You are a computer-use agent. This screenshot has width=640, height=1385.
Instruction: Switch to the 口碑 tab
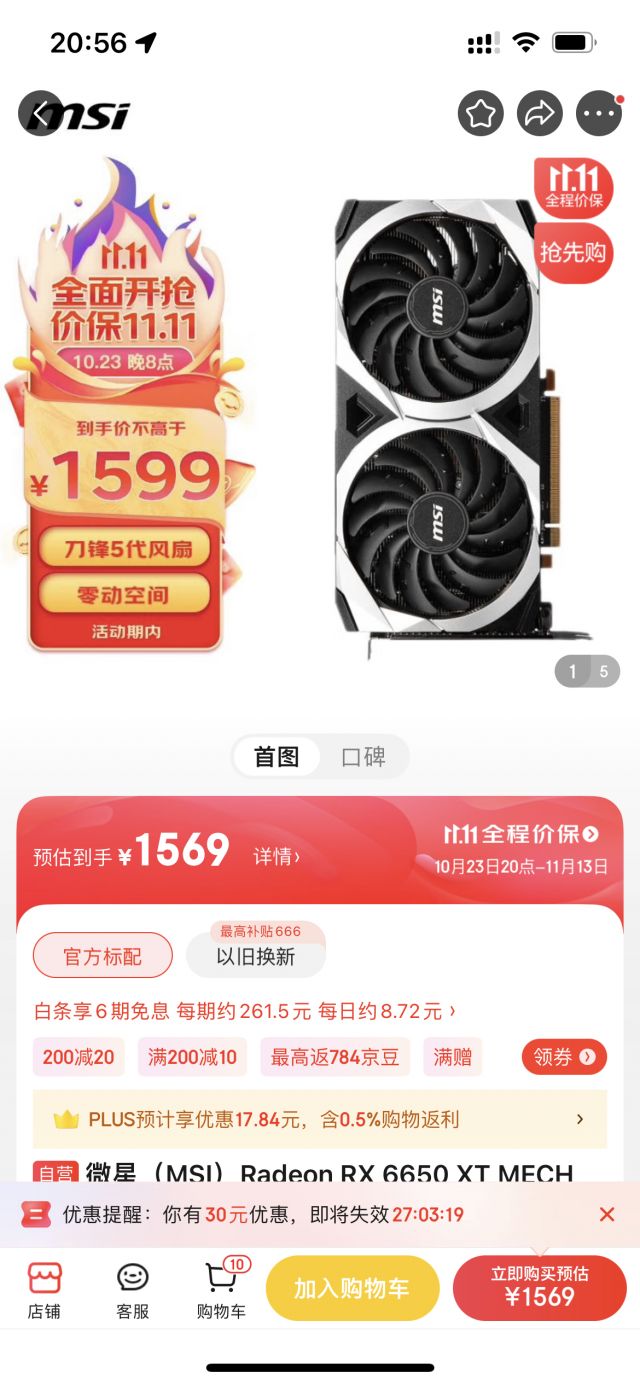tap(363, 757)
